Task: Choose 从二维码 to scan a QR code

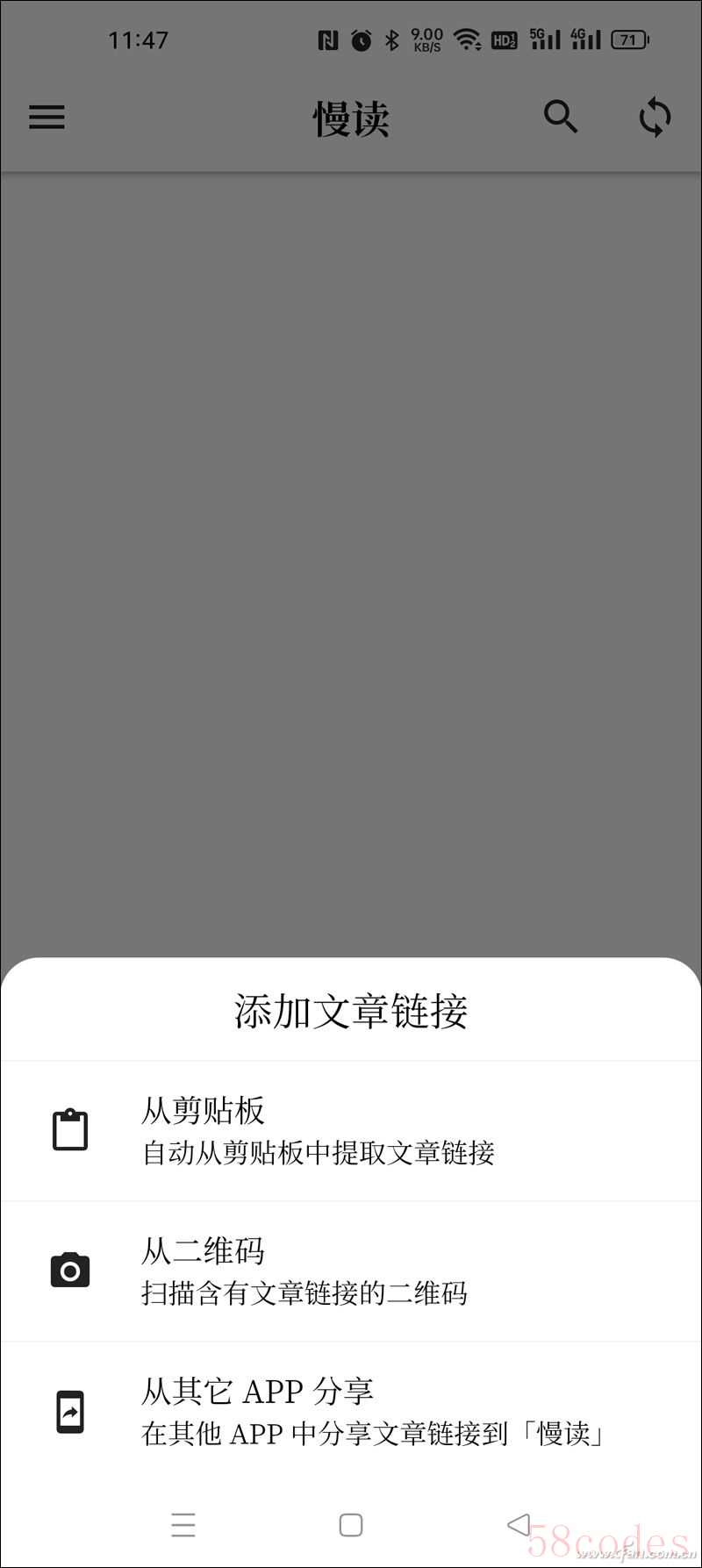Action: click(351, 1271)
